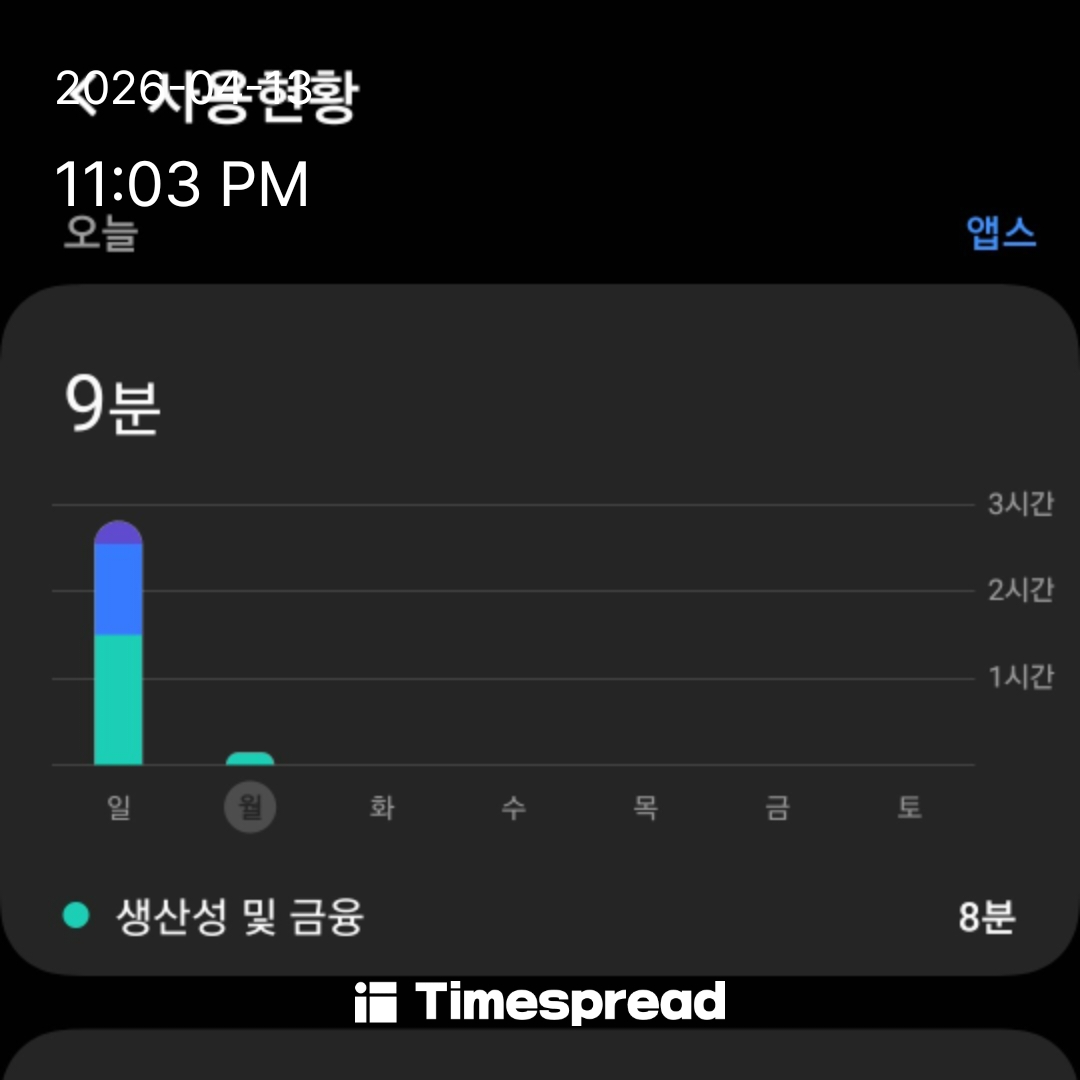The image size is (1080, 1080).
Task: Select 금 in the weekly chart
Action: click(x=777, y=807)
